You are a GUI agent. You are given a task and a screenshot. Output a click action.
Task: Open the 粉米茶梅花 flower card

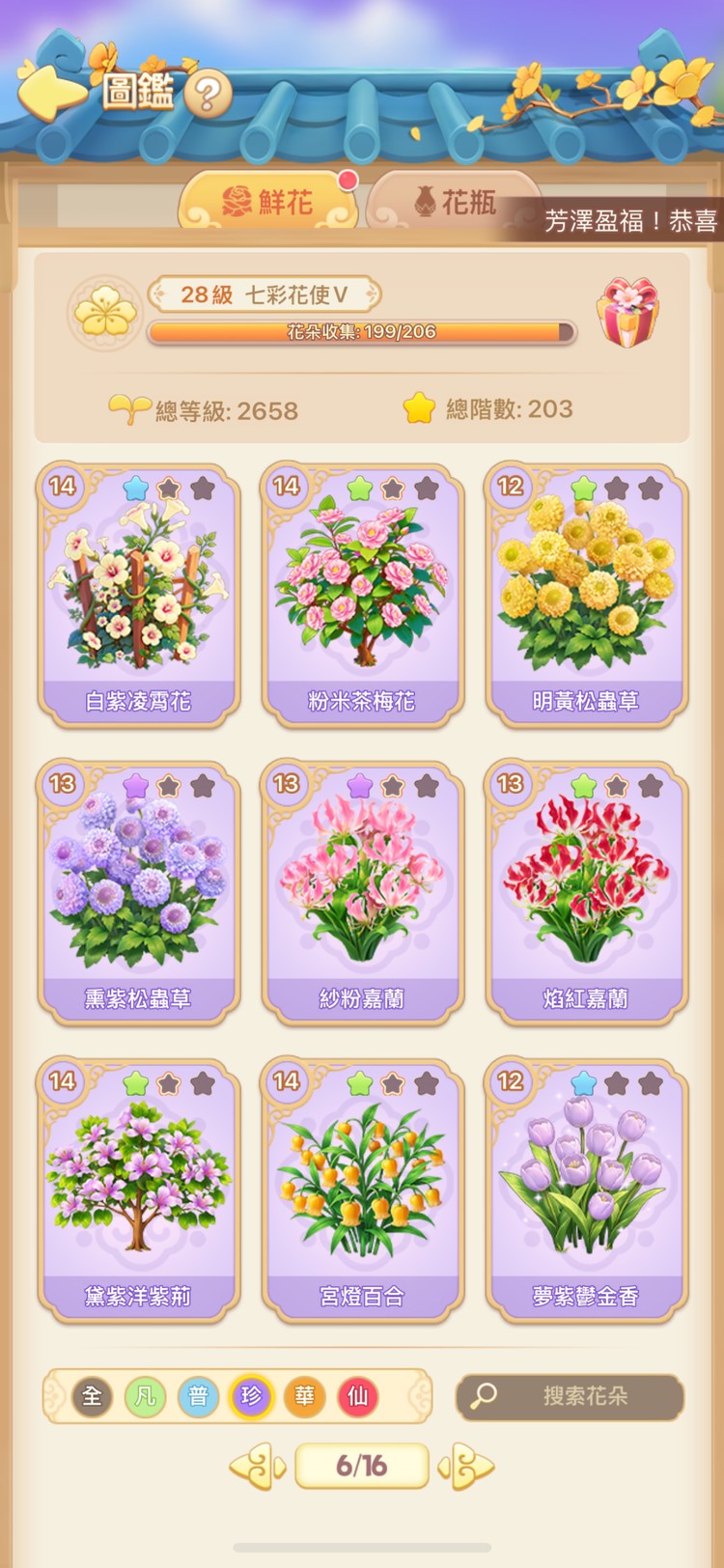(362, 595)
